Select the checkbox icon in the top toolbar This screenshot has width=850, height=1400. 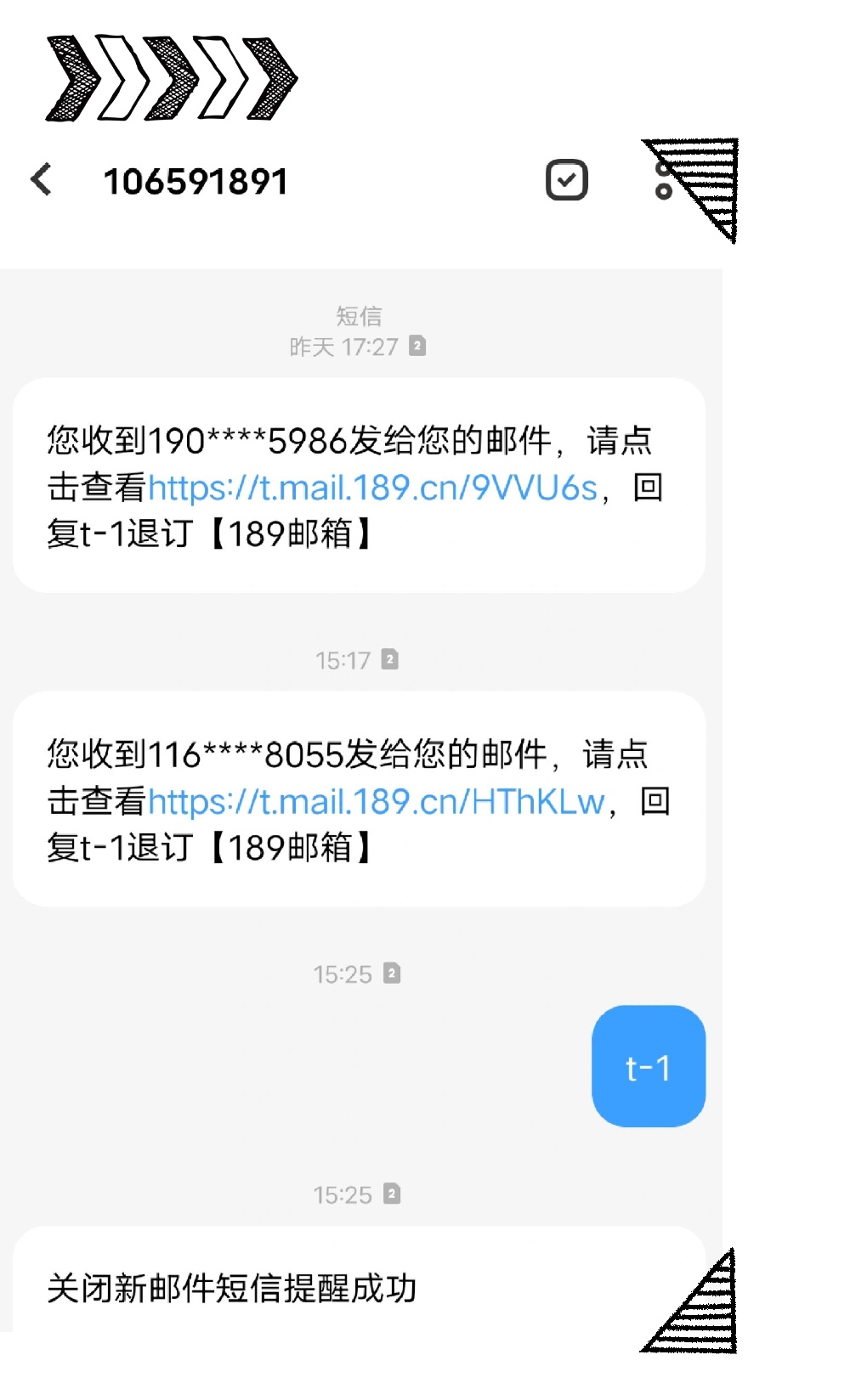[566, 179]
